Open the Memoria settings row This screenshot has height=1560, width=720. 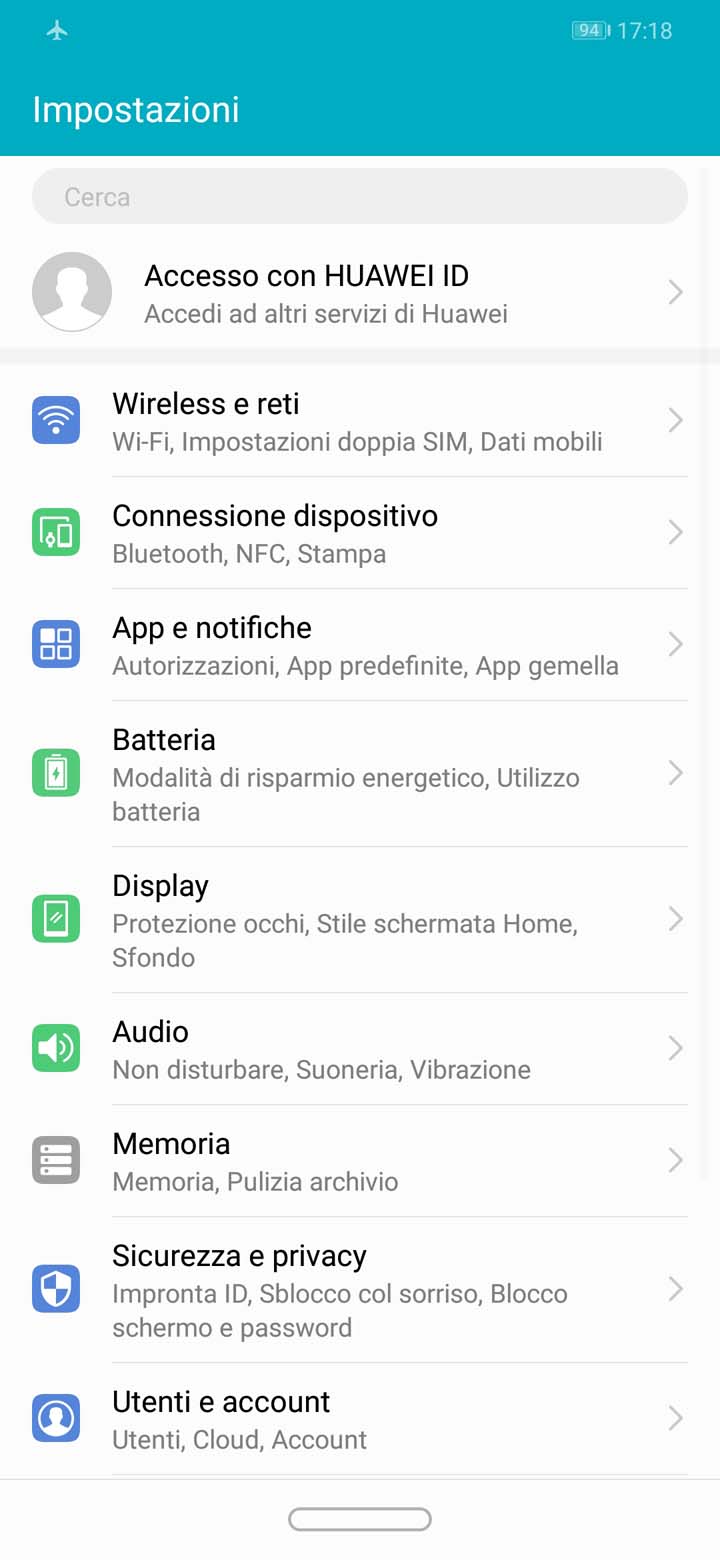[x=360, y=1161]
